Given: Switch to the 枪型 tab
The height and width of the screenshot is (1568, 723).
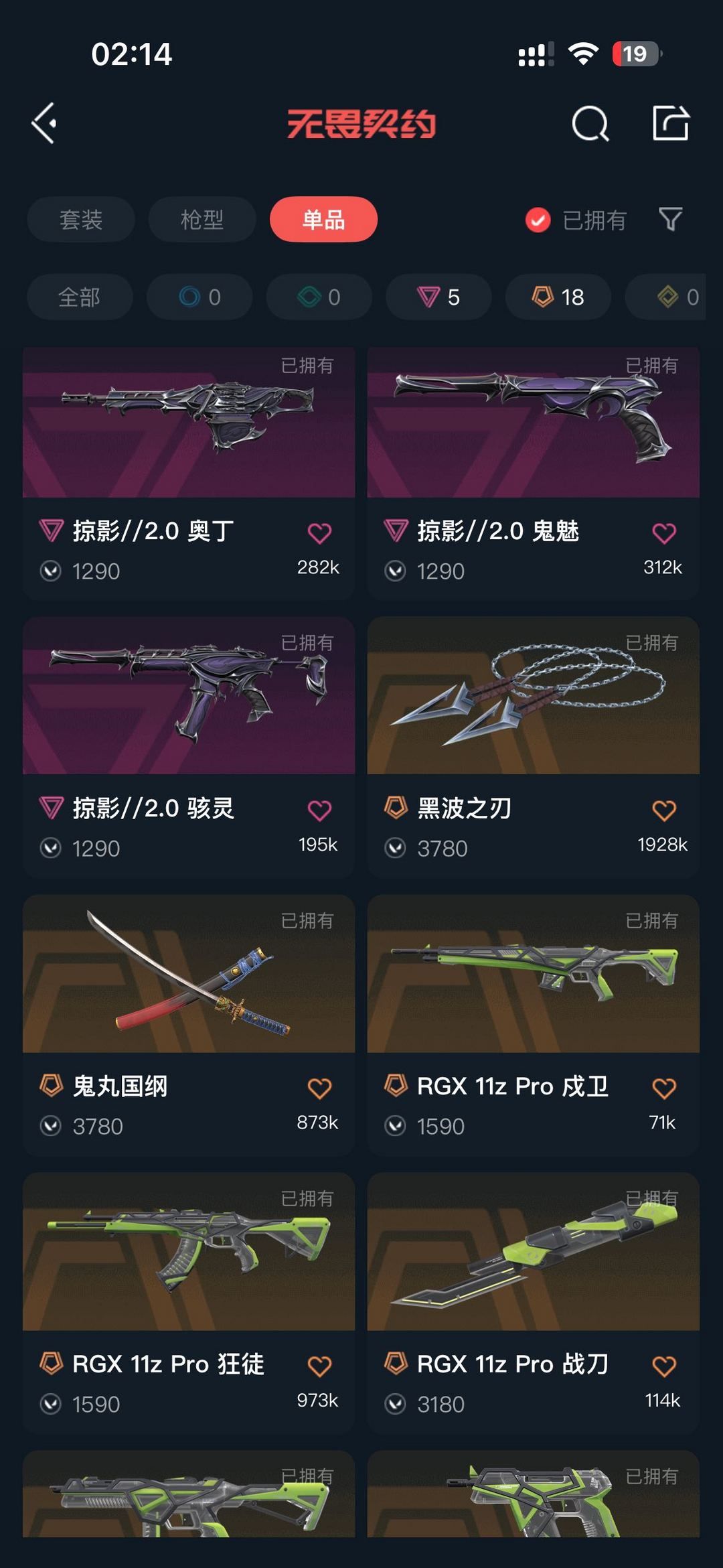Looking at the screenshot, I should pyautogui.click(x=202, y=219).
